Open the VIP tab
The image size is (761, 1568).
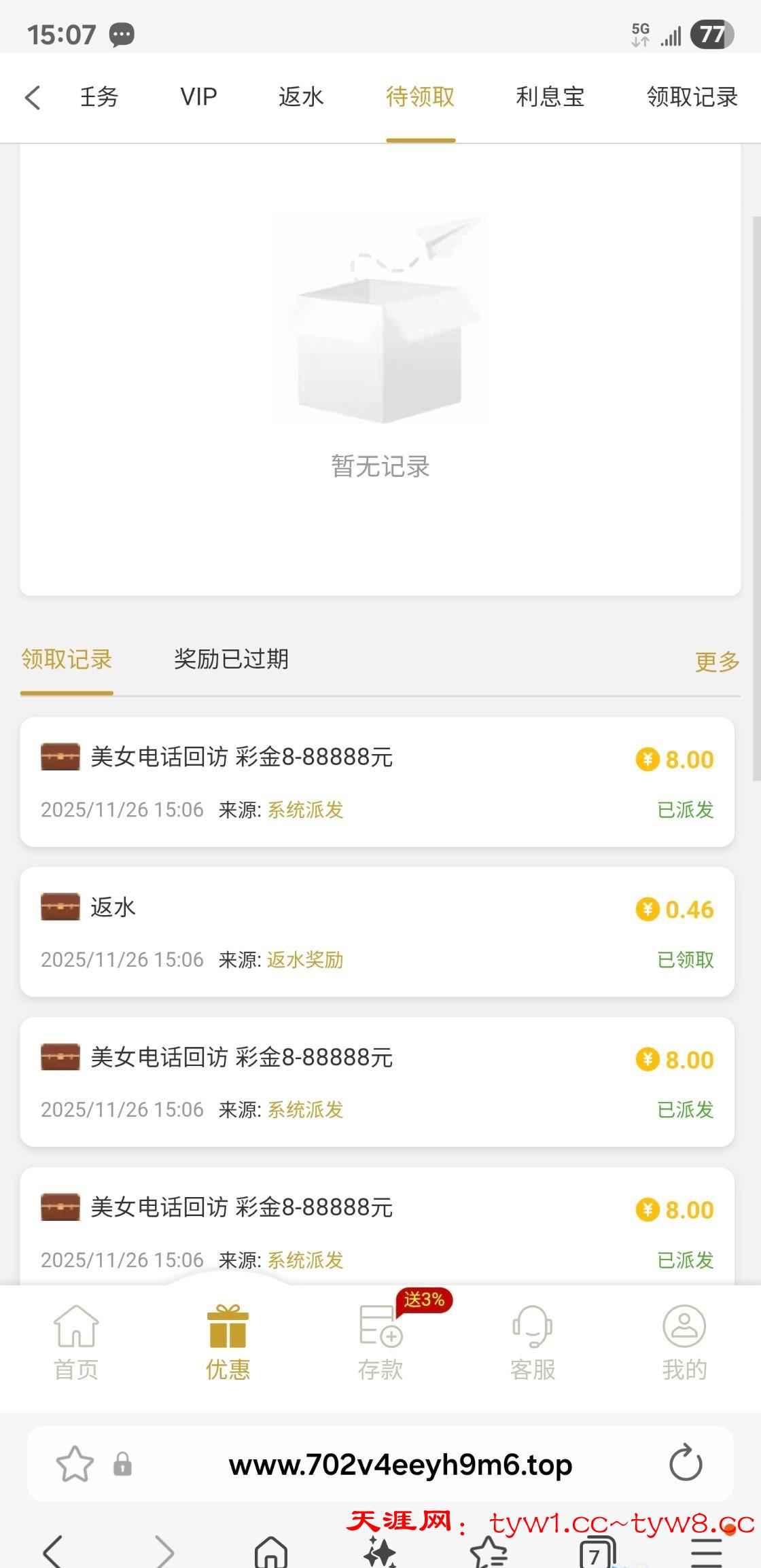pyautogui.click(x=198, y=97)
